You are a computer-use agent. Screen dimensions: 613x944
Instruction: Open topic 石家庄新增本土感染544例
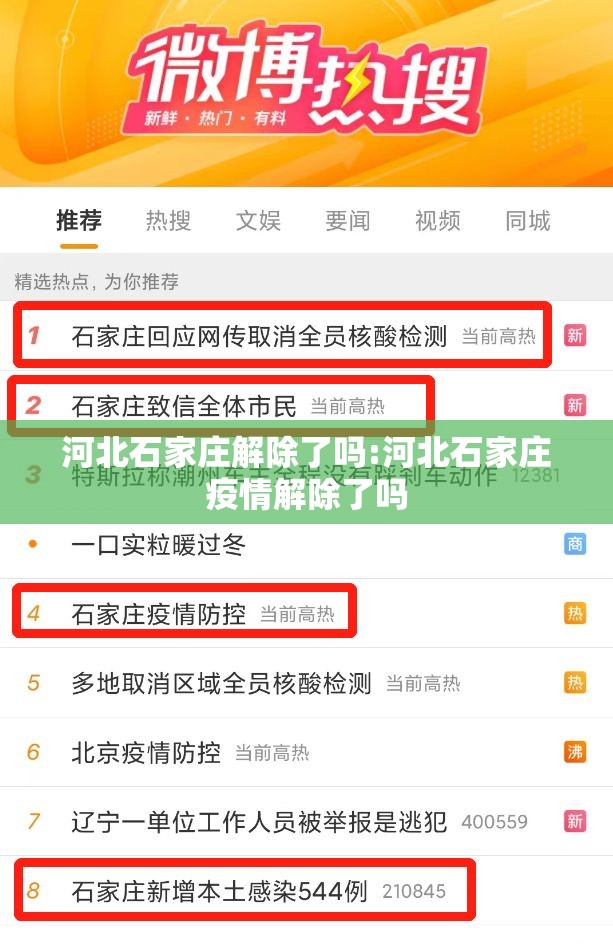(x=220, y=891)
